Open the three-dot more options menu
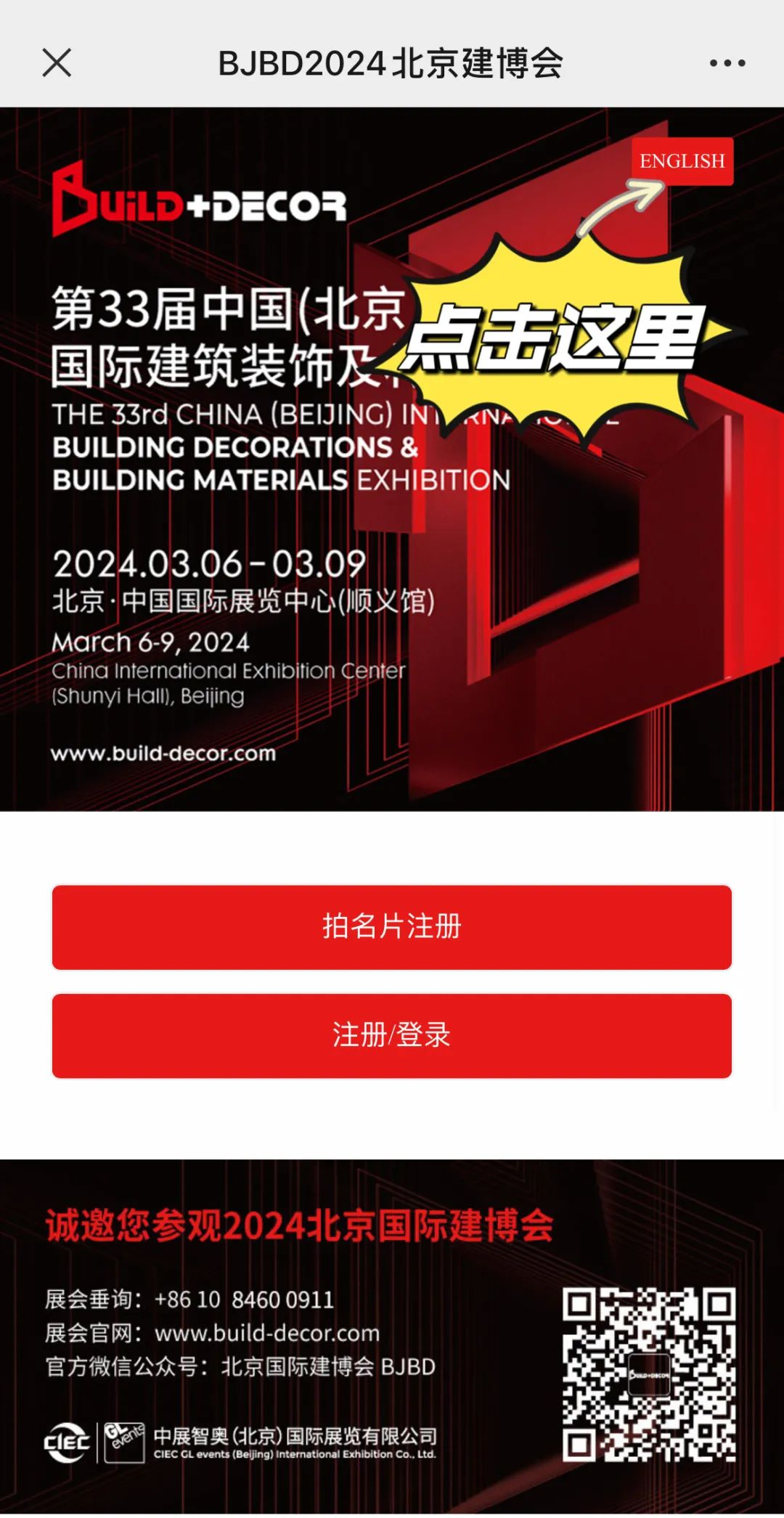784x1518 pixels. [727, 63]
